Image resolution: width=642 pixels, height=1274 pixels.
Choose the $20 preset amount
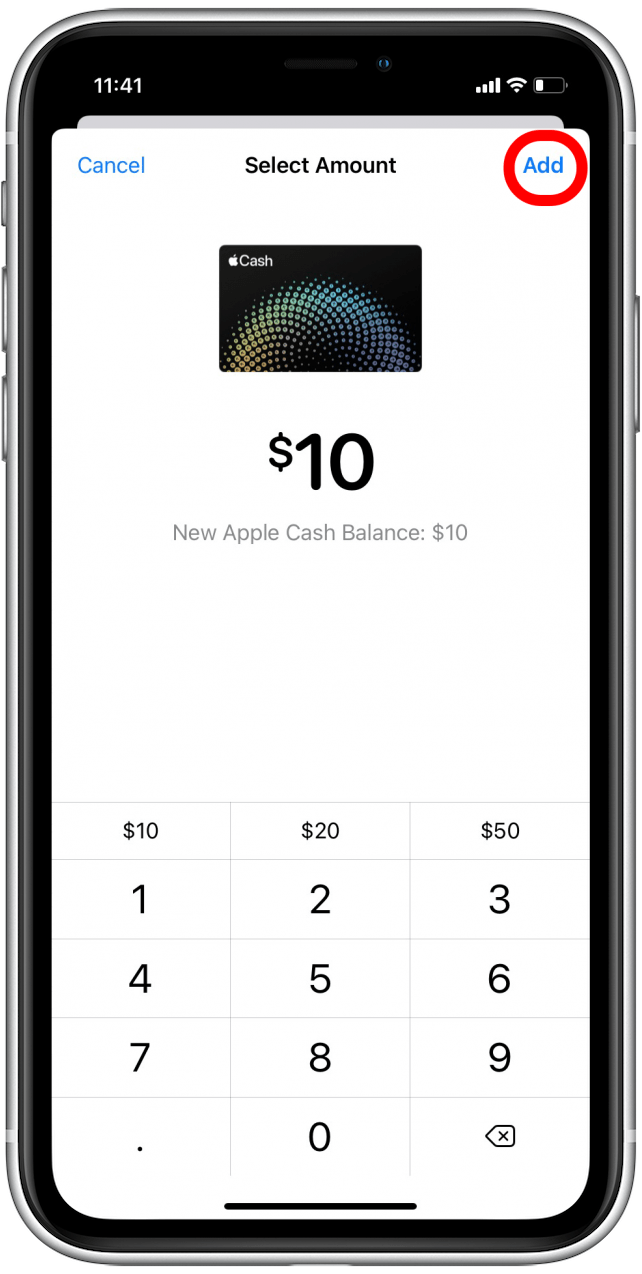tap(320, 830)
